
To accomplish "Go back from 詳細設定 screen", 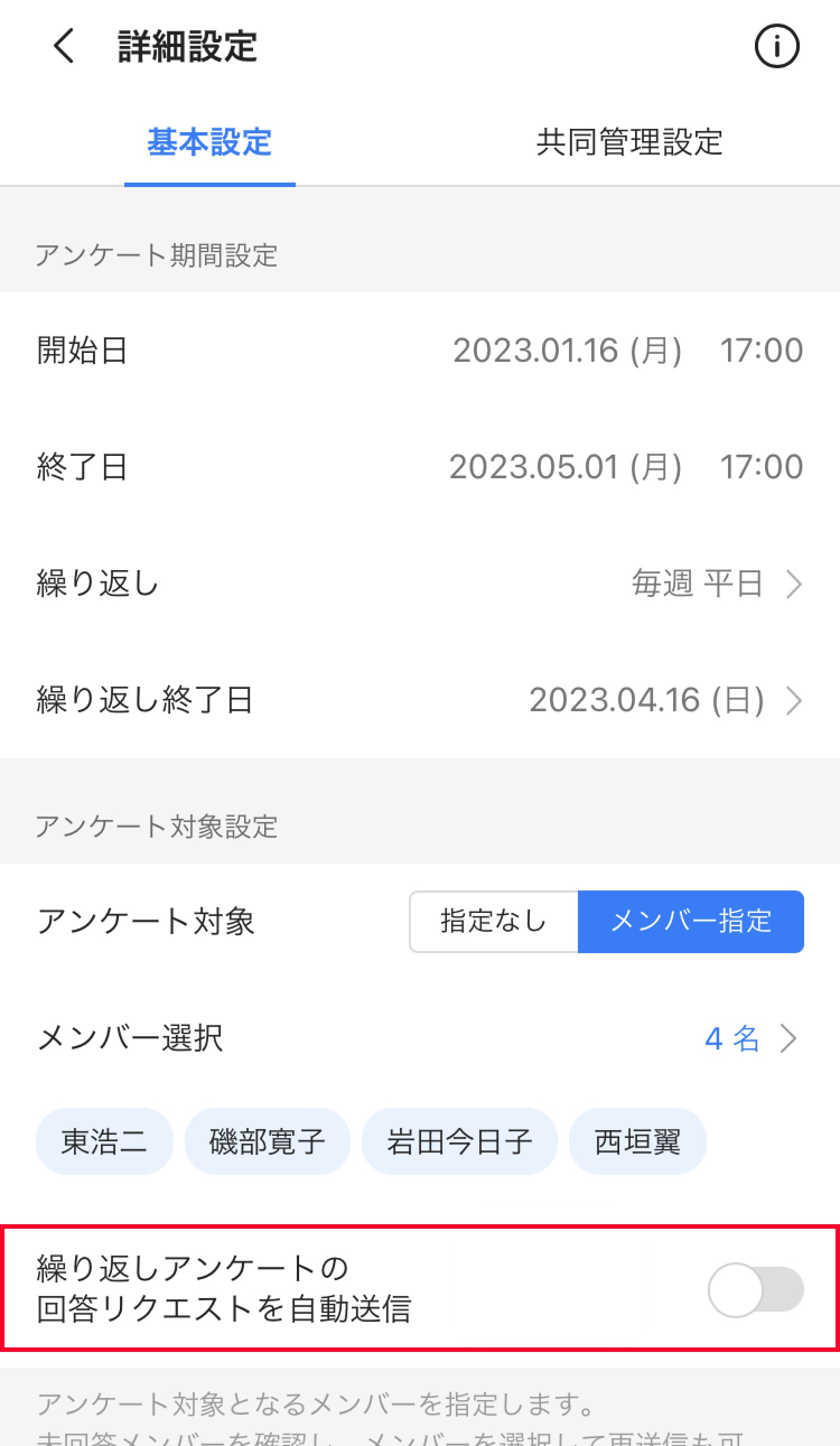I will click(x=64, y=46).
